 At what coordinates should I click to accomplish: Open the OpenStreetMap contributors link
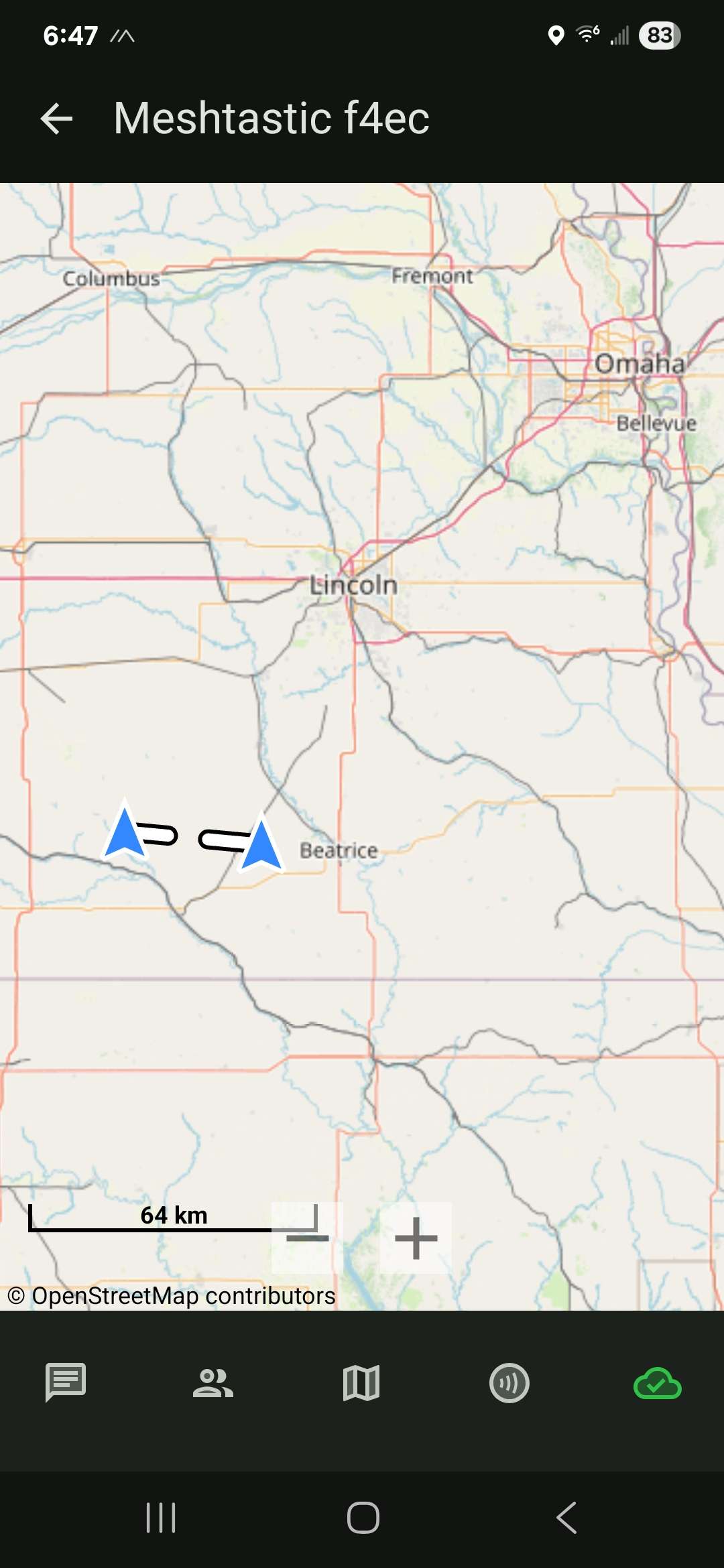coord(171,1295)
